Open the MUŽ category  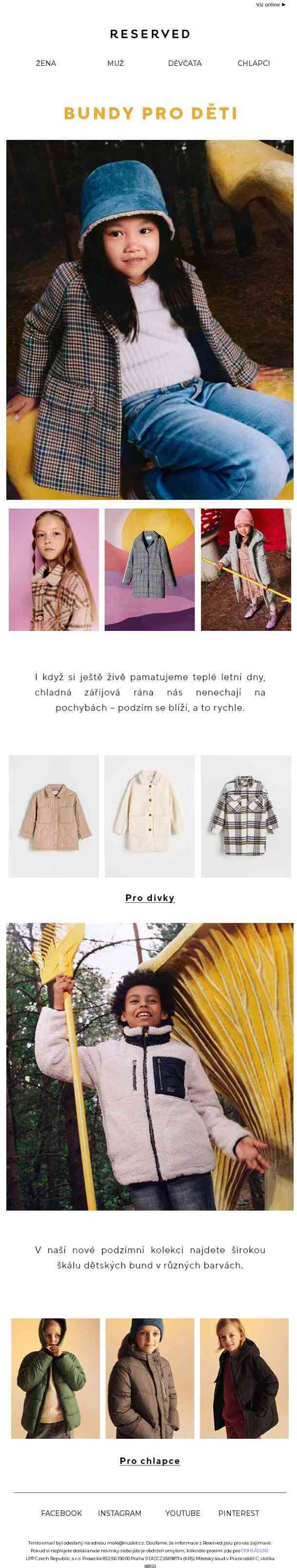[115, 63]
